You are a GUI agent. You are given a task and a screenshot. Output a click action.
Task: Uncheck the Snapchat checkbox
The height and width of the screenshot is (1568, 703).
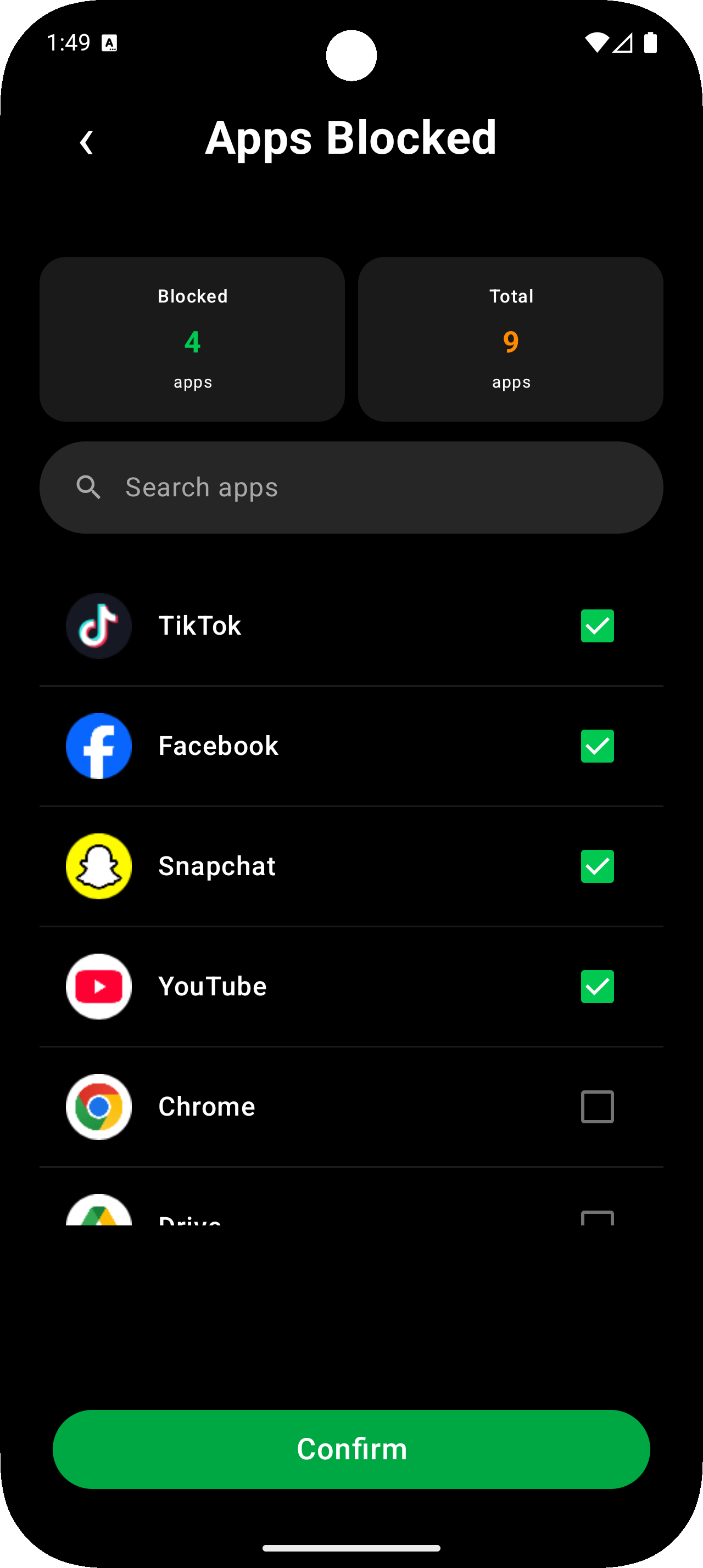[x=597, y=866]
